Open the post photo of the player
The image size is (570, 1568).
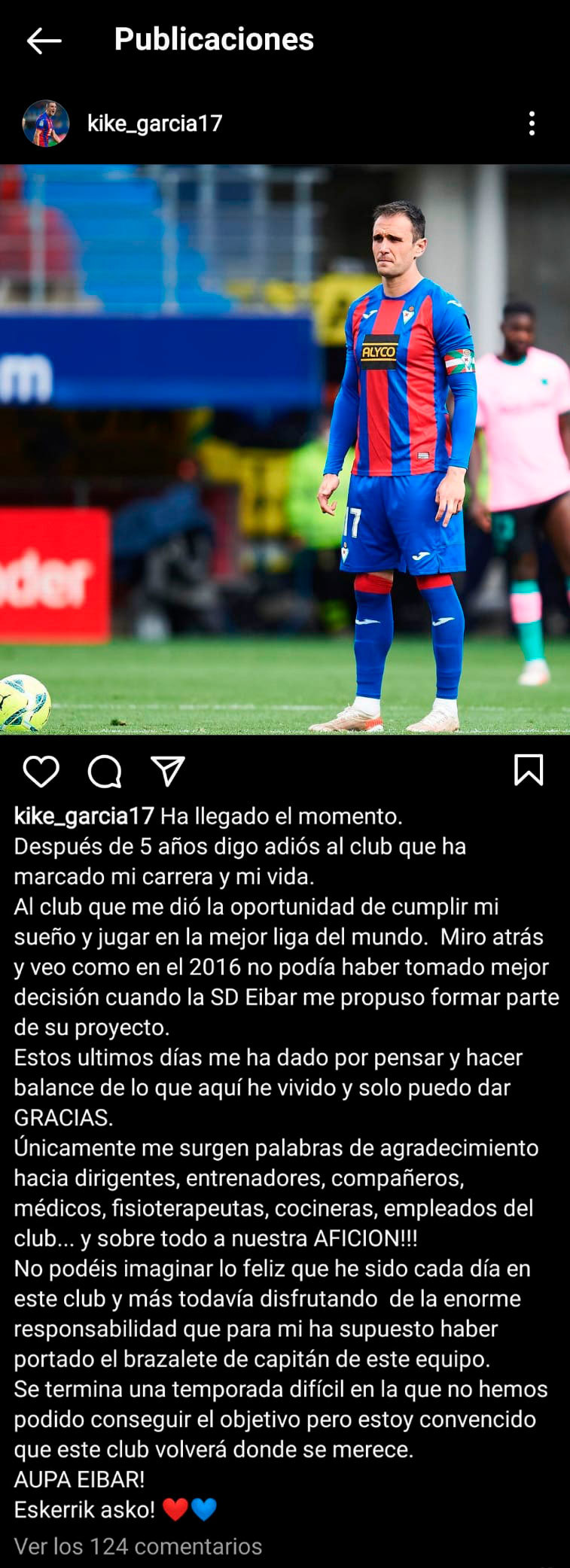click(x=285, y=449)
